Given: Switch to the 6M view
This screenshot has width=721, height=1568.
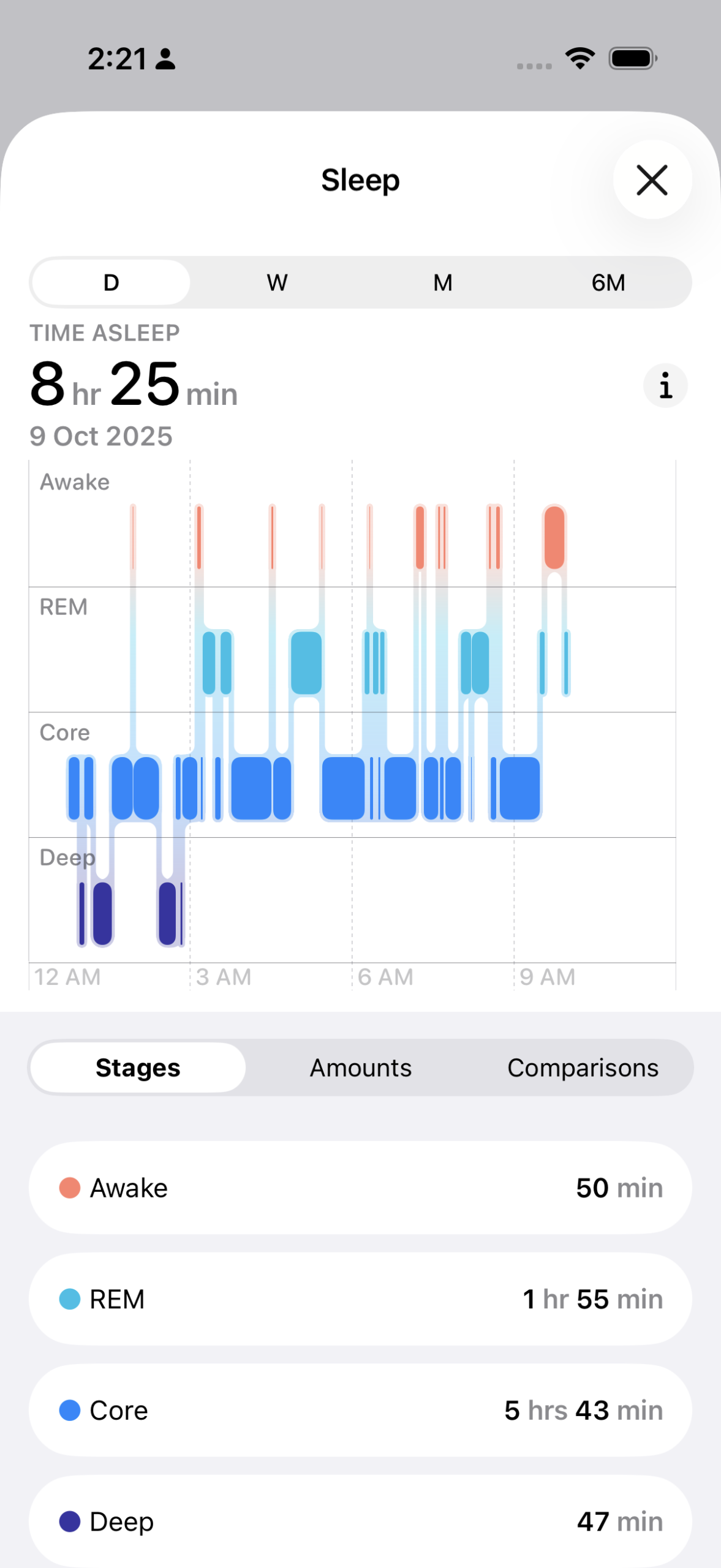Looking at the screenshot, I should click(x=608, y=283).
